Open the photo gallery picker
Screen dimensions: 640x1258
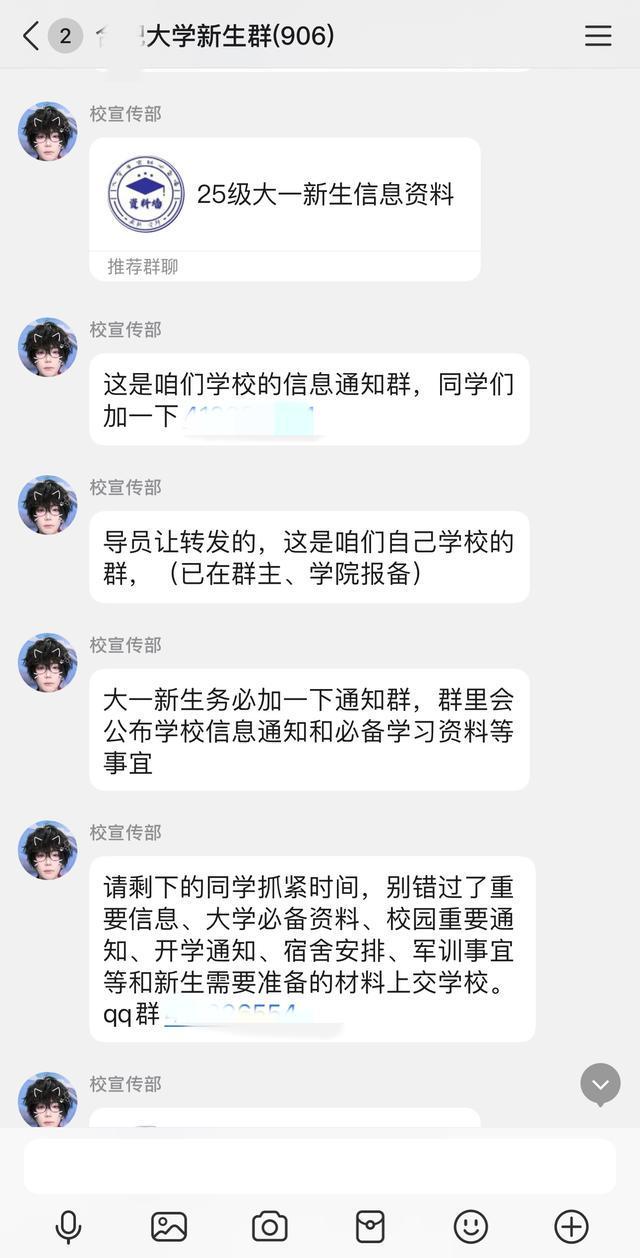click(x=169, y=1226)
